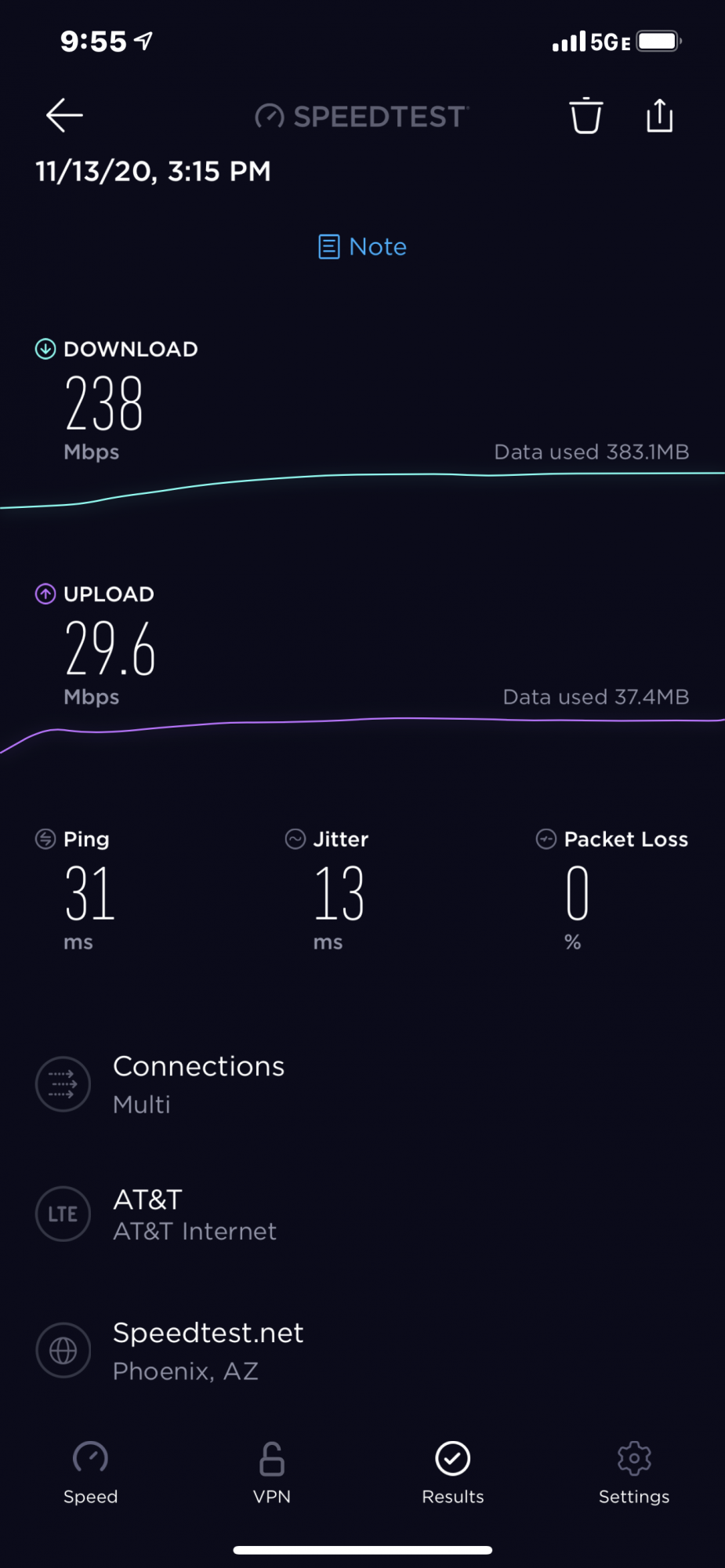
Task: Go back using the arrow icon
Action: (x=64, y=116)
